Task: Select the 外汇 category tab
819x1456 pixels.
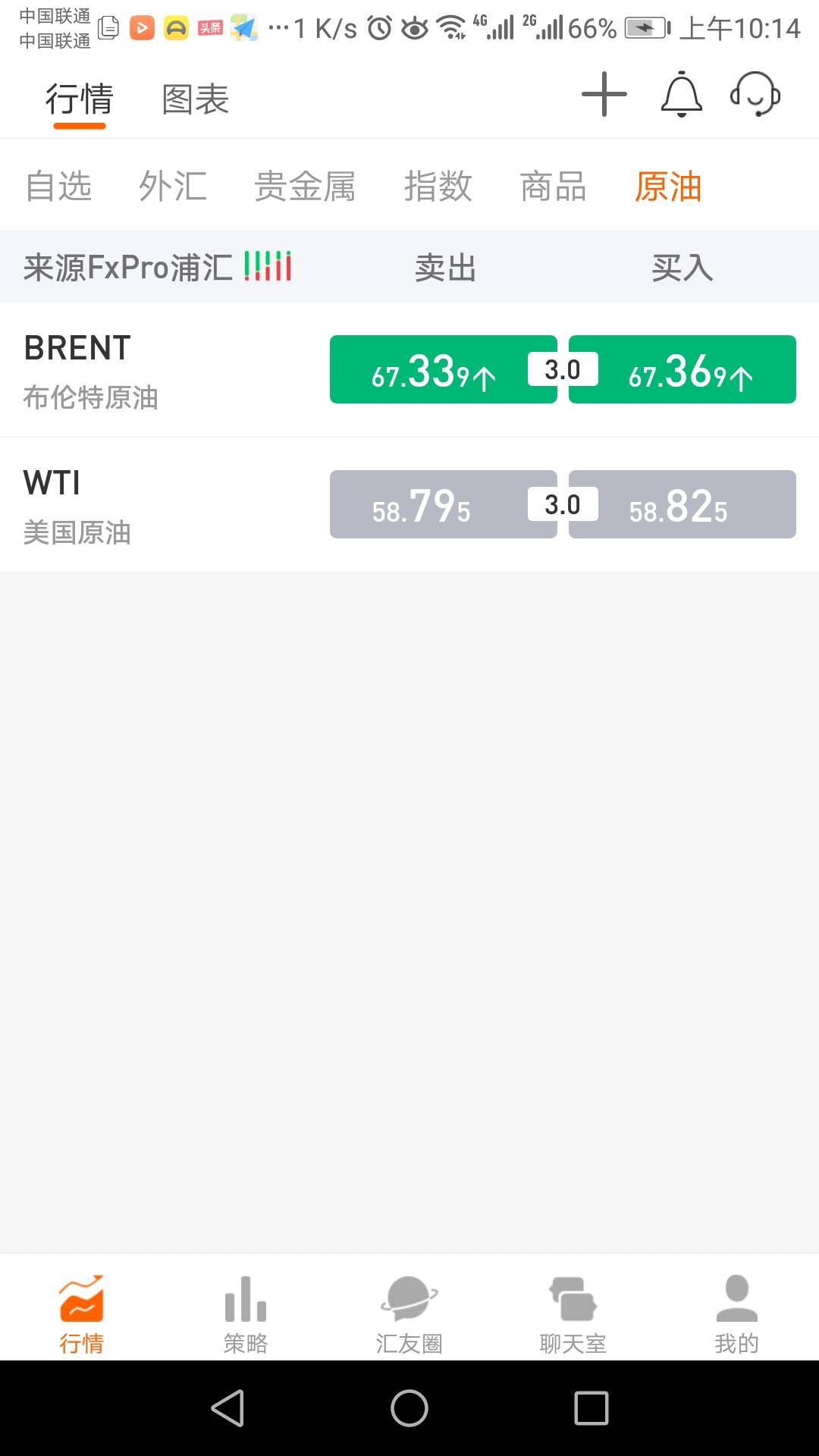Action: [x=173, y=186]
